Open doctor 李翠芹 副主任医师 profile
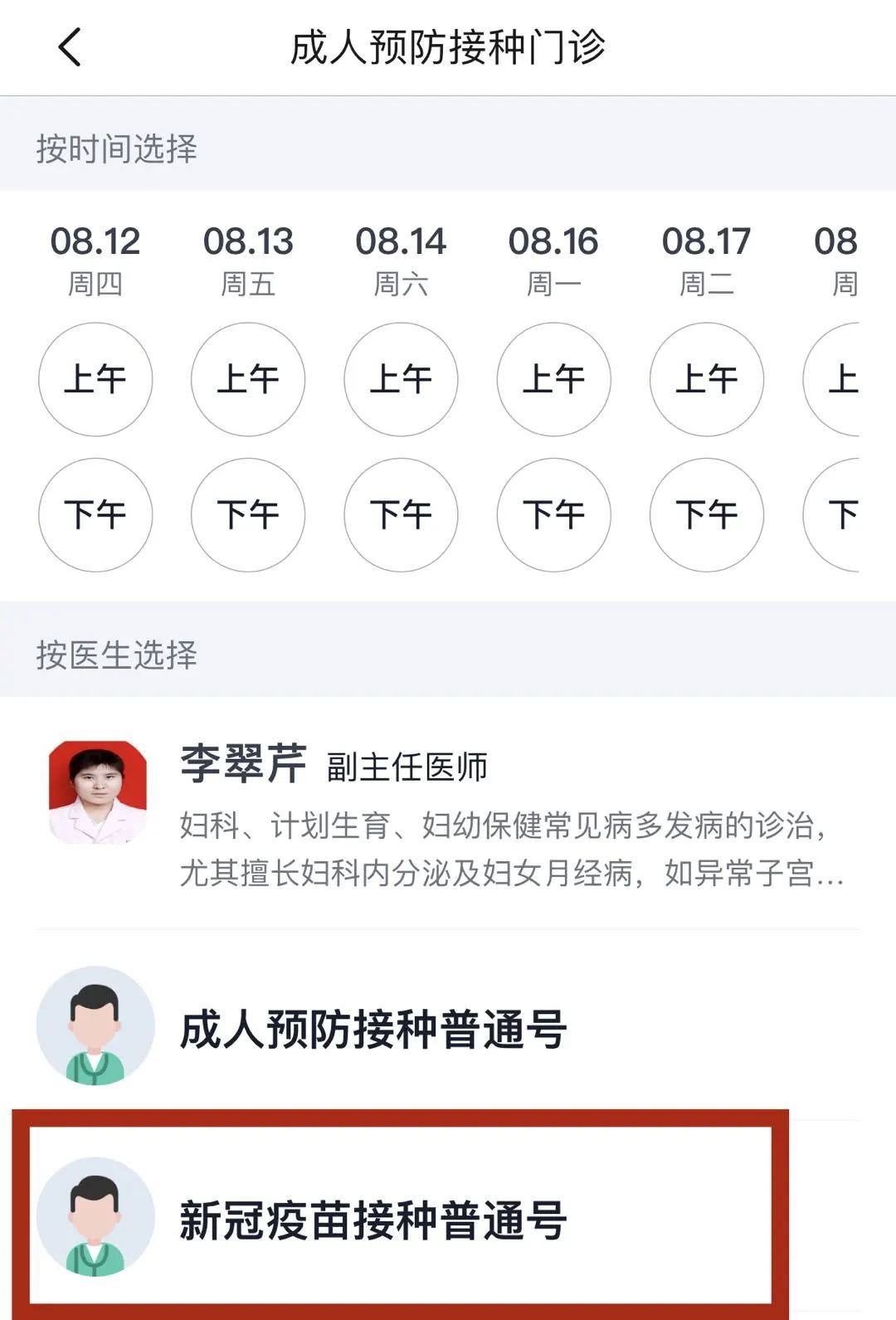The image size is (896, 1320). (x=448, y=813)
